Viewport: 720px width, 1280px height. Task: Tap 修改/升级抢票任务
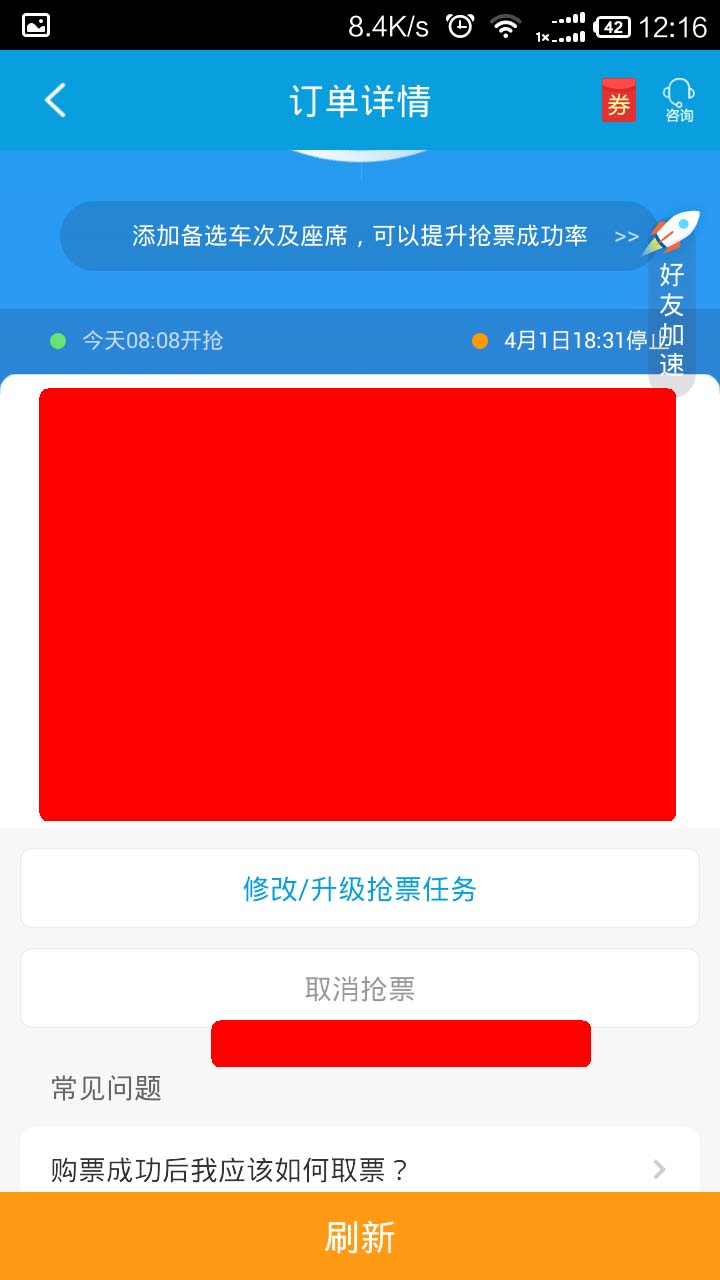point(360,889)
